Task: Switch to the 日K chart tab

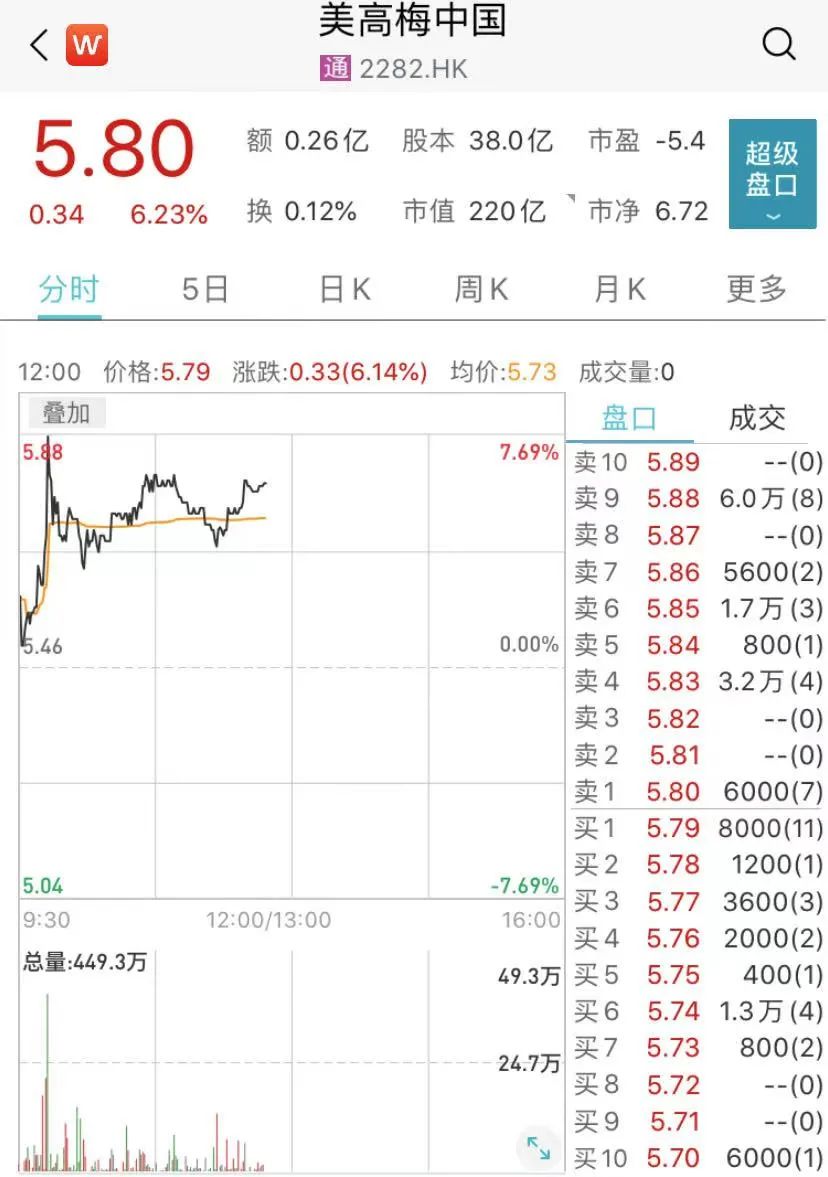Action: coord(344,290)
